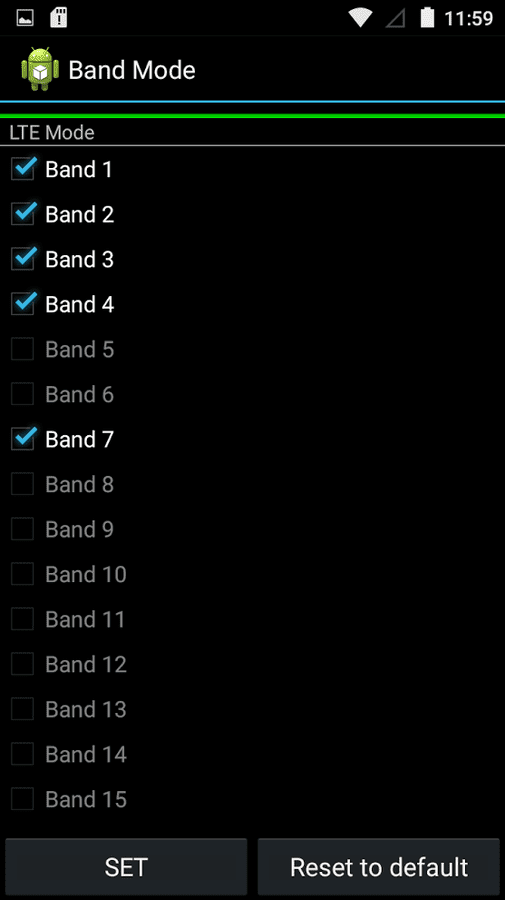Image resolution: width=505 pixels, height=900 pixels.
Task: Check Band 15
Action: (x=22, y=799)
